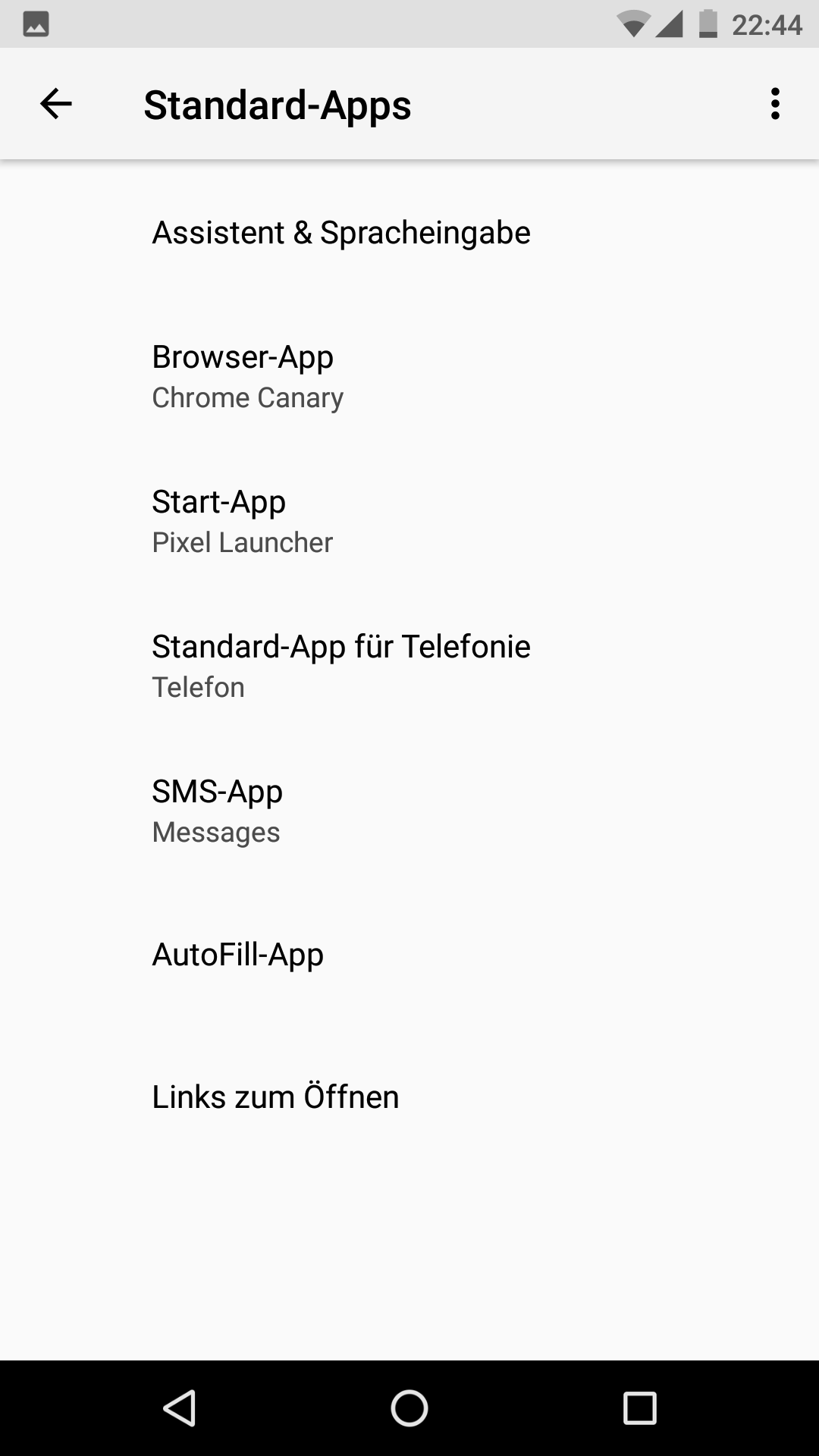This screenshot has height=1456, width=819.
Task: Tap the system home button
Action: pos(409,1408)
